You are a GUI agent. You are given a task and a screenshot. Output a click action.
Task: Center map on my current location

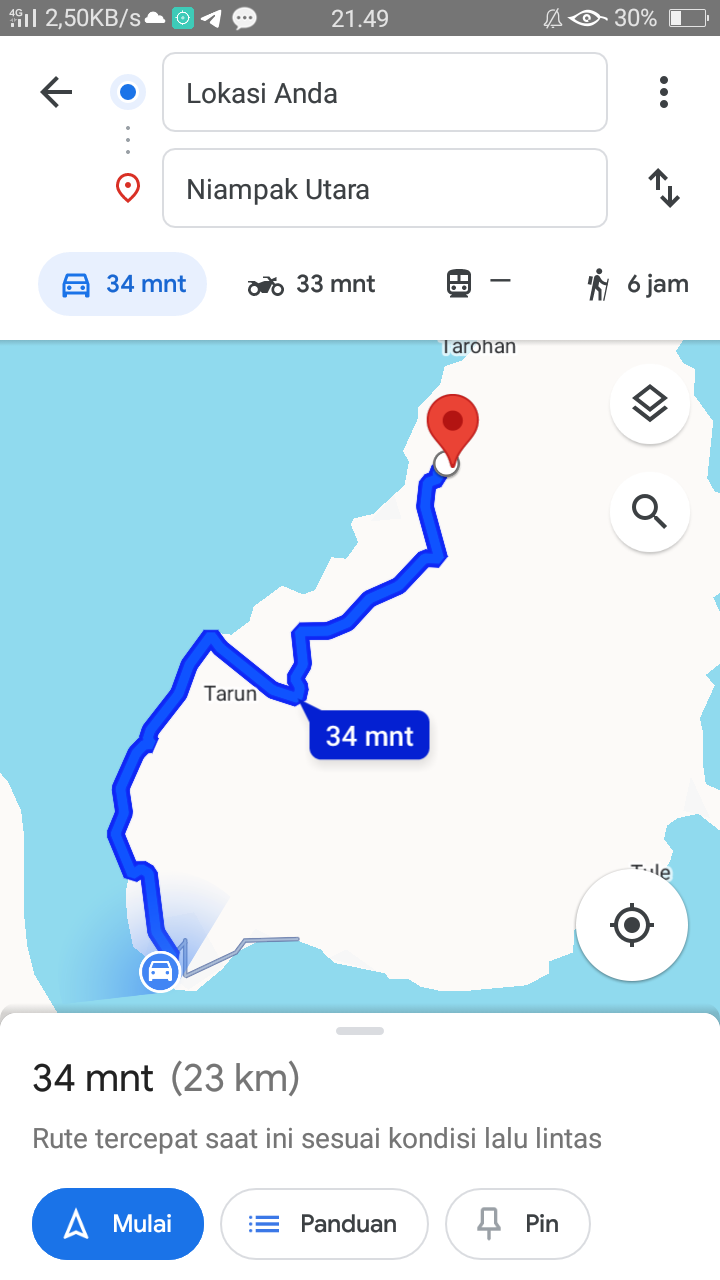pos(632,924)
